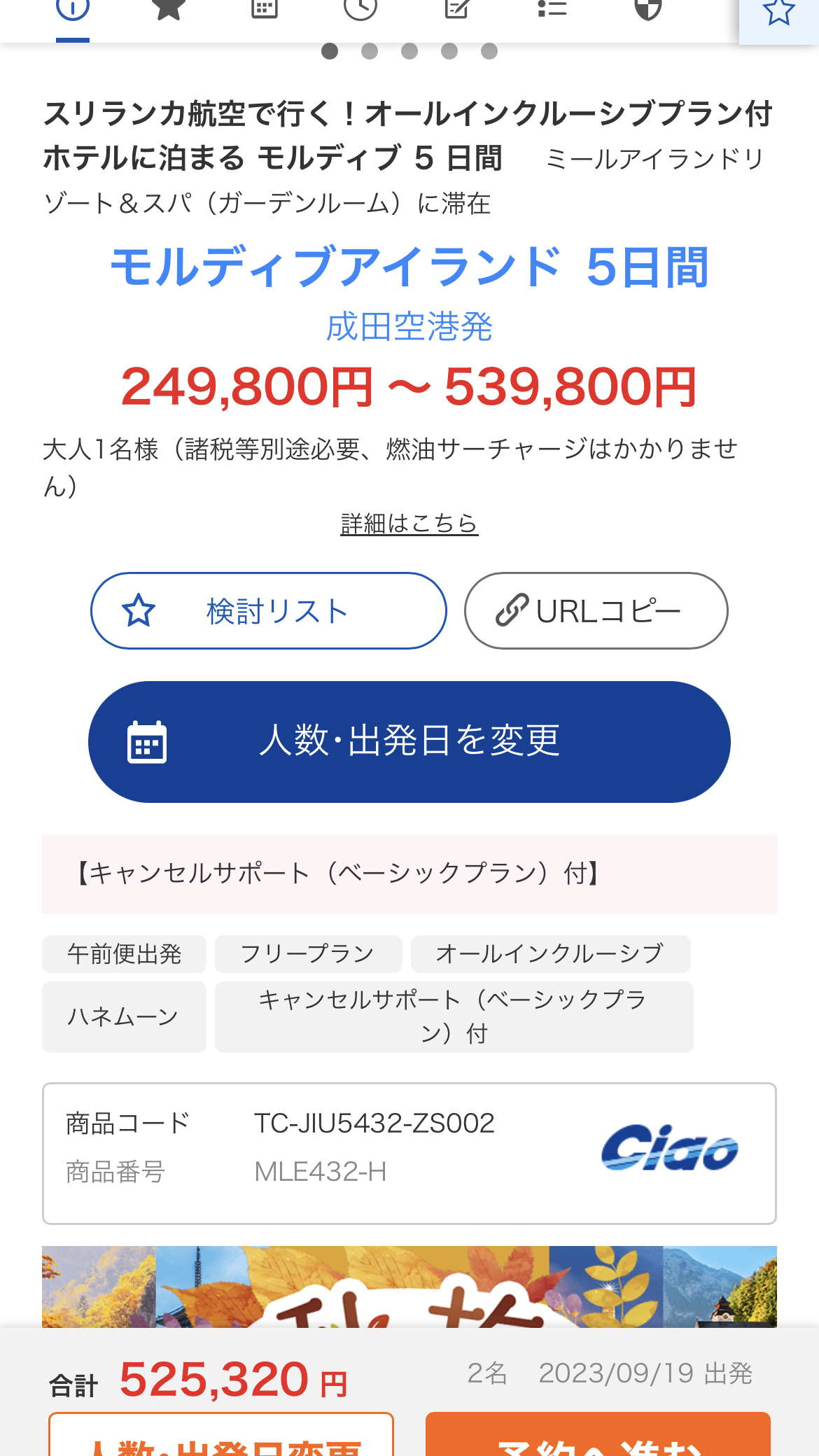Image resolution: width=819 pixels, height=1456 pixels.
Task: Add tour to 検討リスト
Action: click(268, 611)
